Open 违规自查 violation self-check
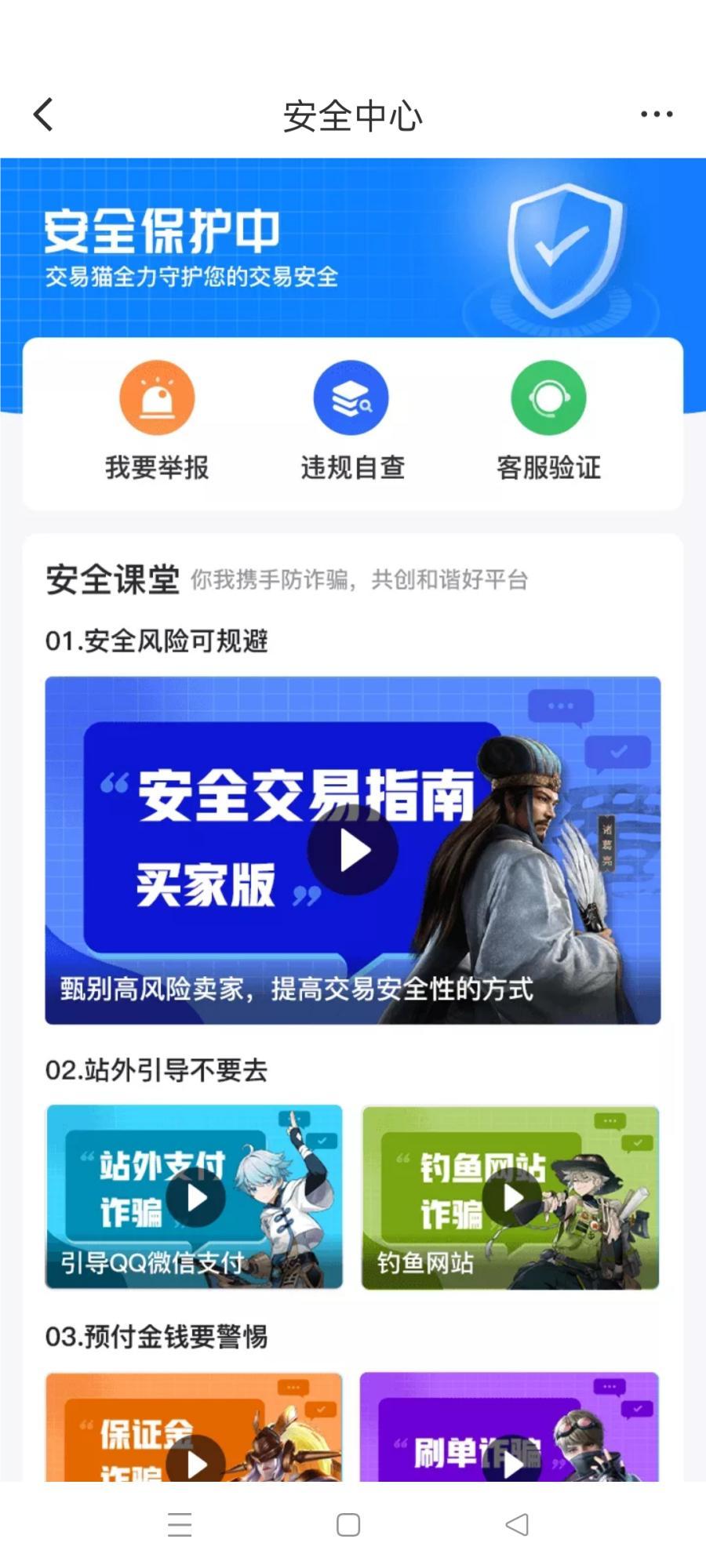 pos(352,421)
